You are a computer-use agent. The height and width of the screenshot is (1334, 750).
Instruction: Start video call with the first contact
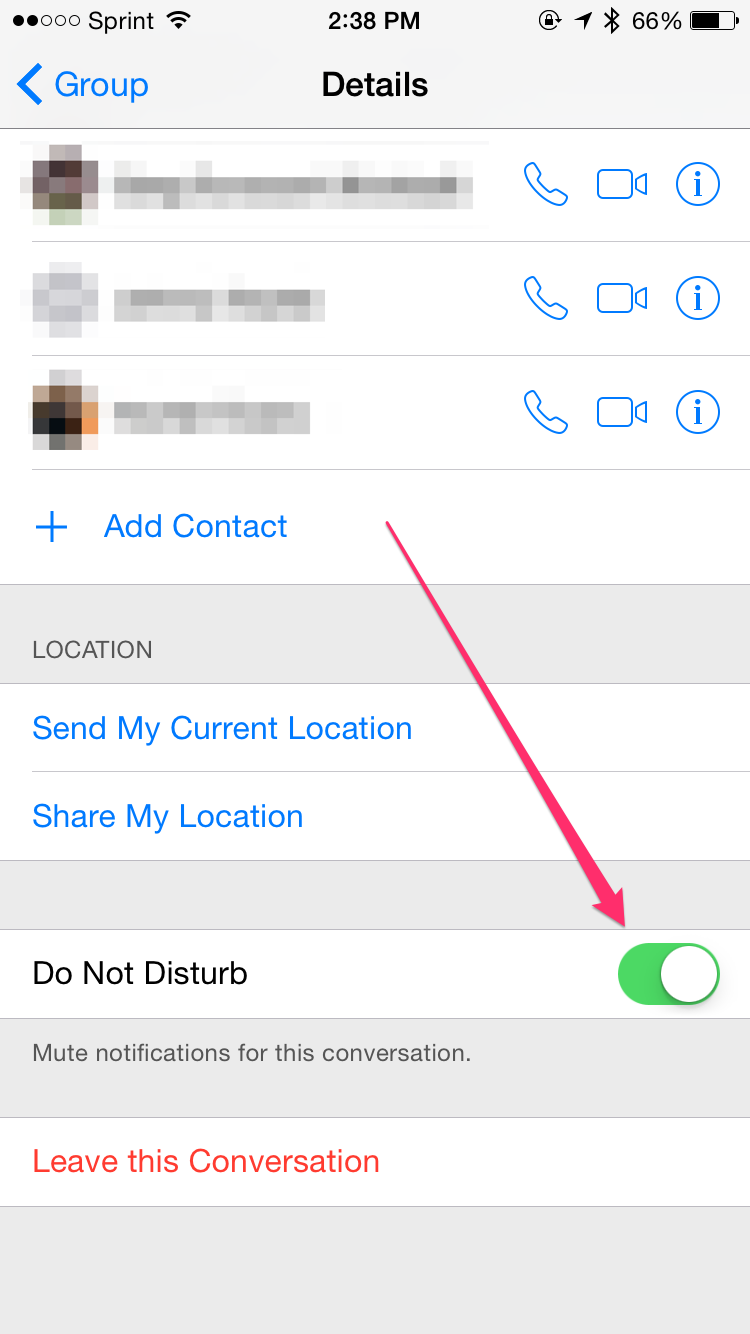pyautogui.click(x=622, y=185)
